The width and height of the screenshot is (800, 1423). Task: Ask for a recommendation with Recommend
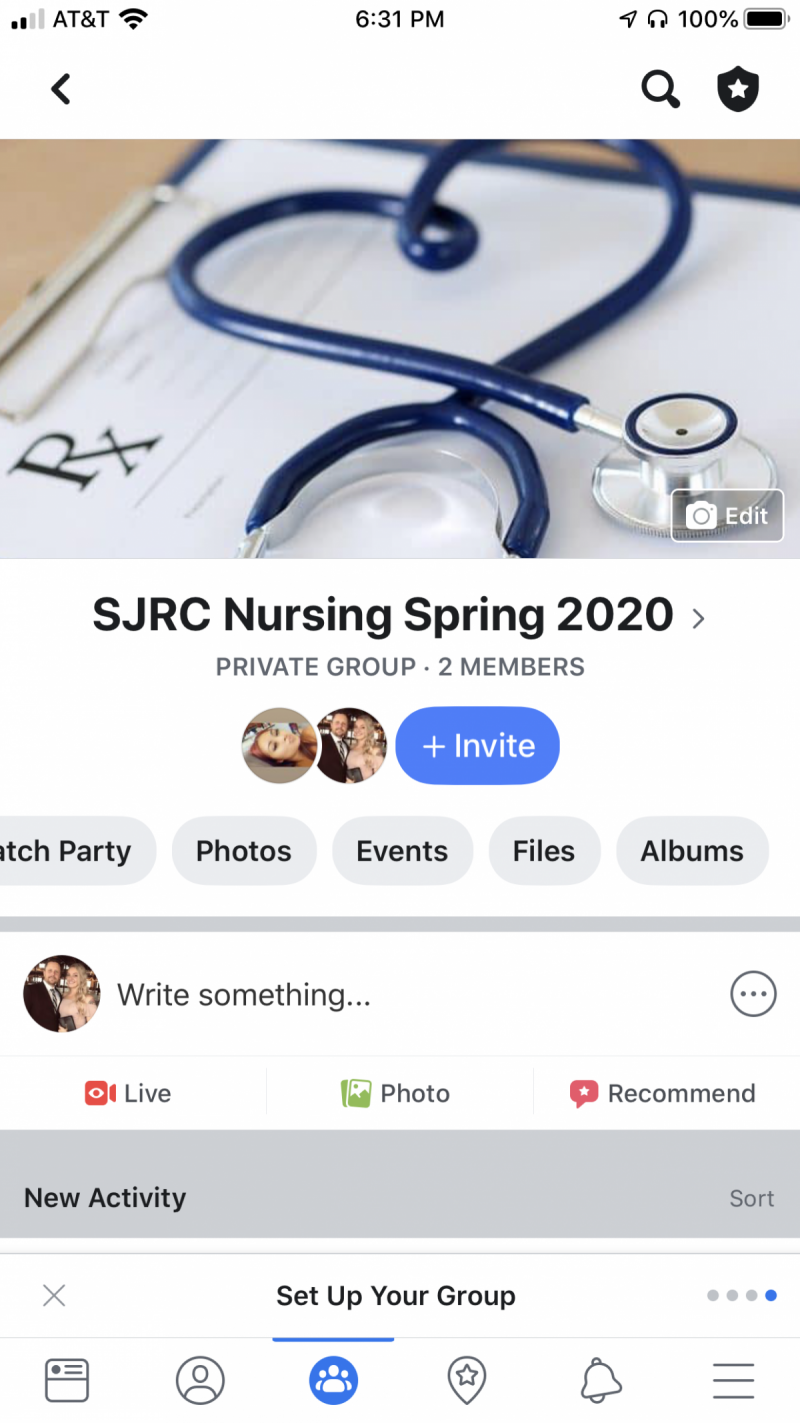point(663,1093)
